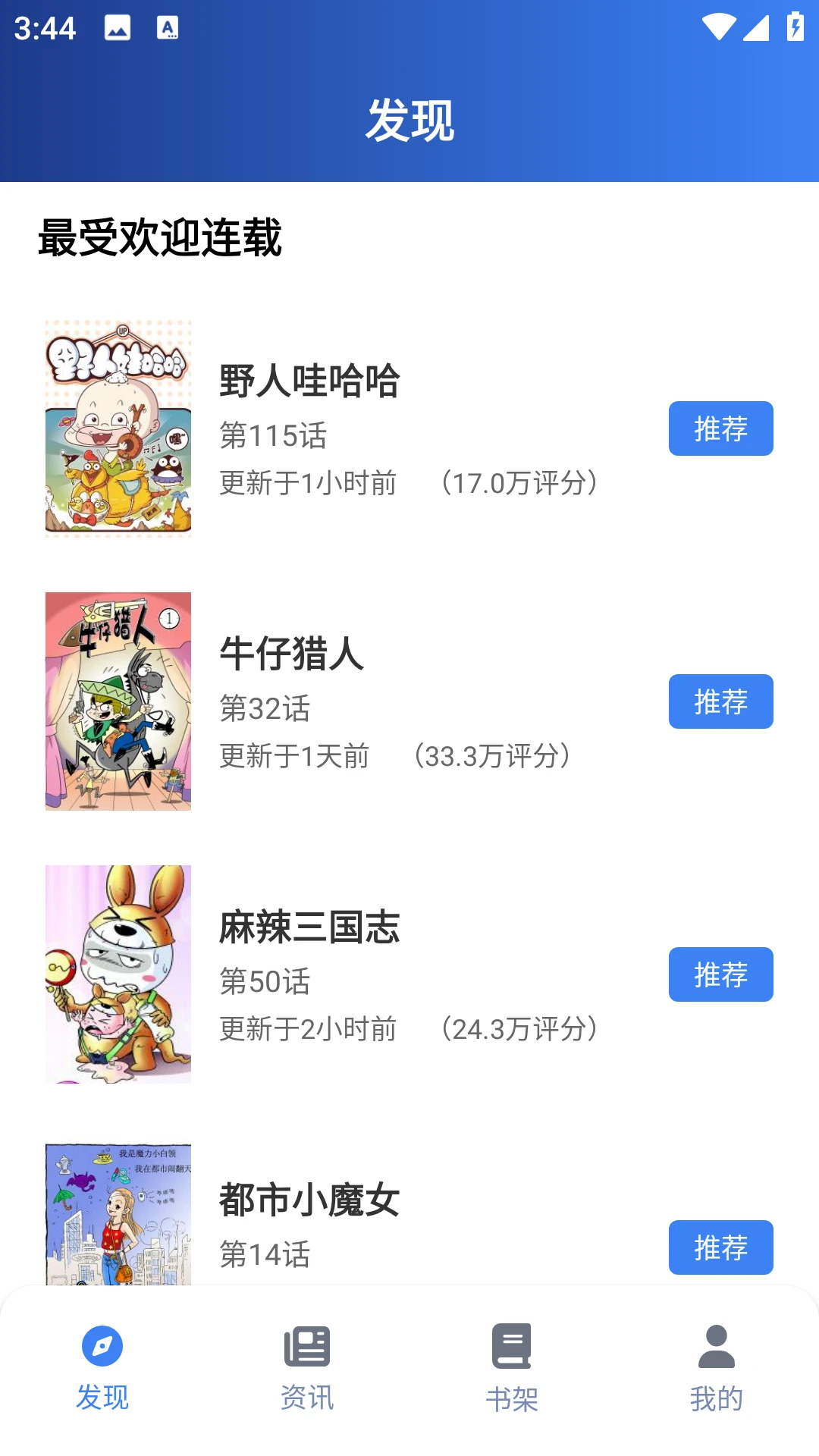
Task: Click 推荐 button next to 野人哇哈哈
Action: click(x=720, y=428)
